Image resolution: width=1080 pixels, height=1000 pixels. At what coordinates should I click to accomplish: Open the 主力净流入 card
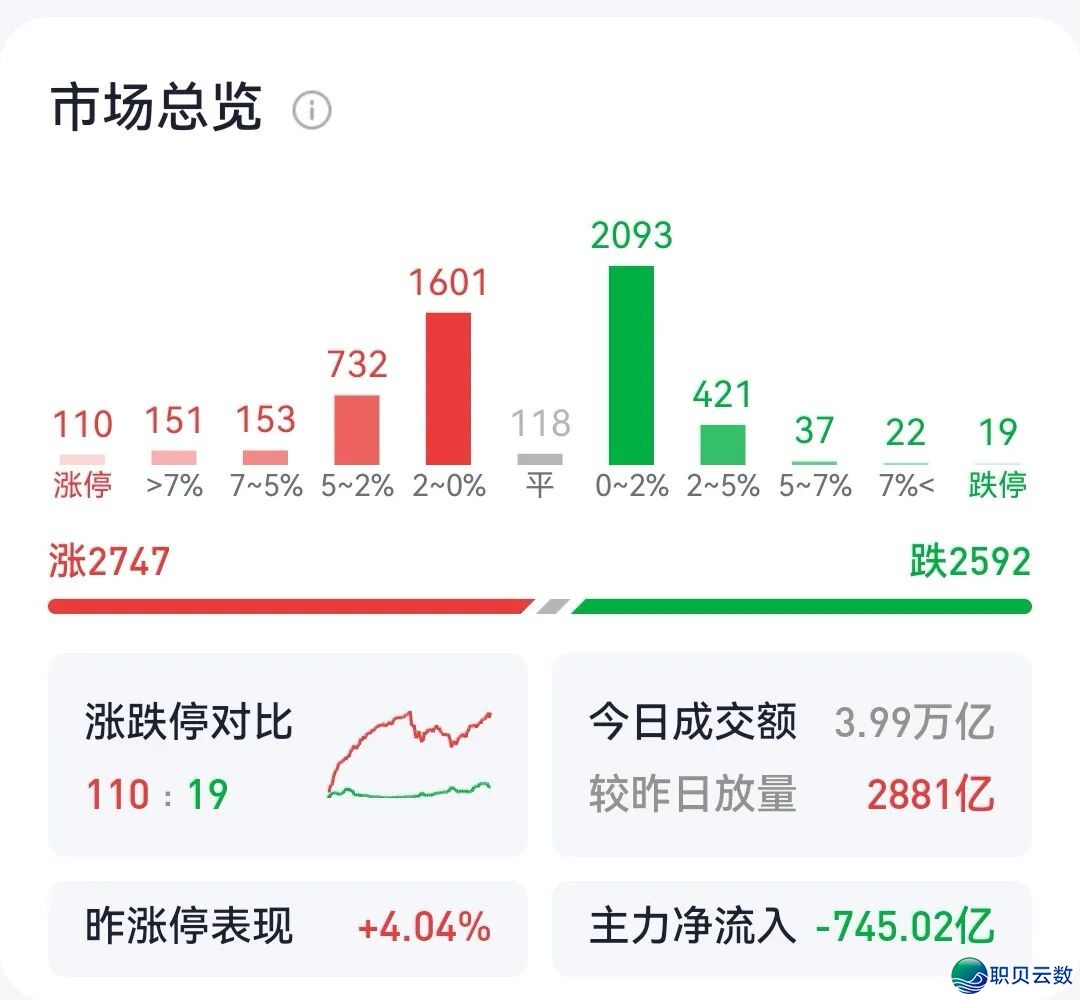(x=791, y=928)
